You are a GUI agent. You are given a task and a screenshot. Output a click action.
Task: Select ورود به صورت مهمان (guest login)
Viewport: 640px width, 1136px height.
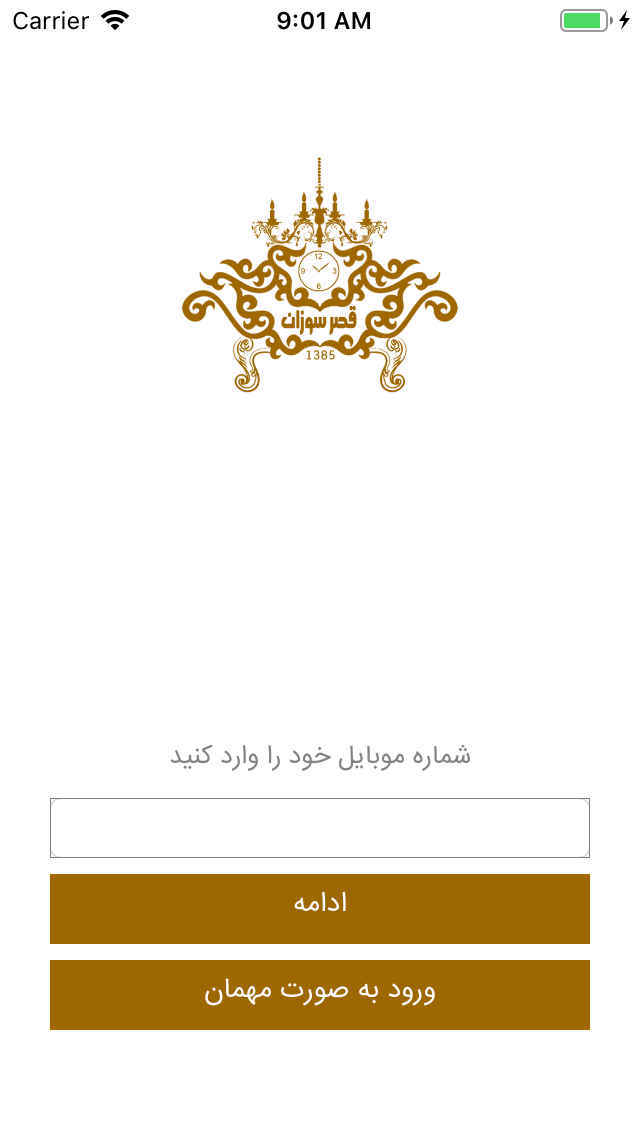320,994
